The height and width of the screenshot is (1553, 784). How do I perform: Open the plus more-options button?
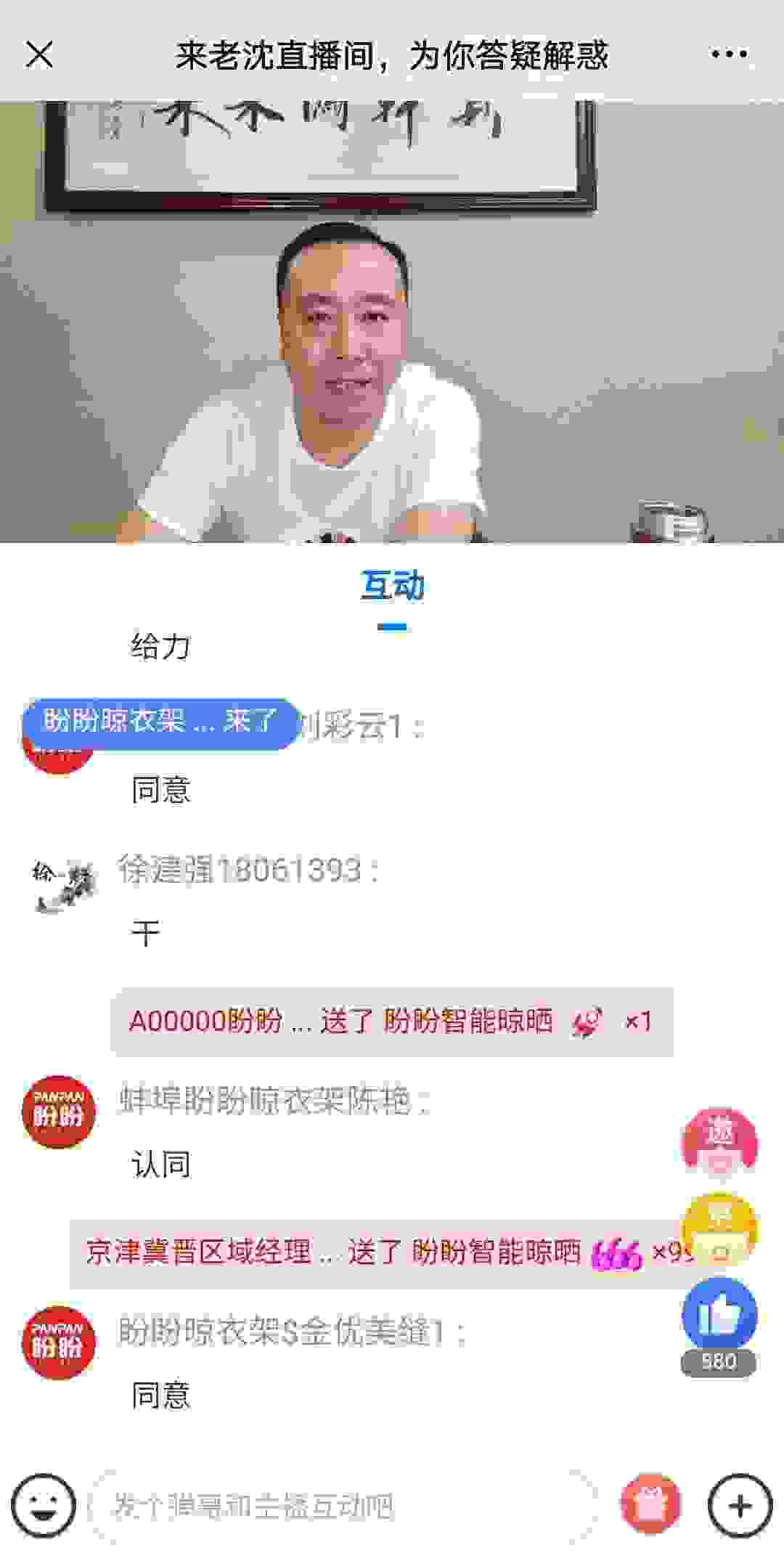click(x=740, y=1505)
